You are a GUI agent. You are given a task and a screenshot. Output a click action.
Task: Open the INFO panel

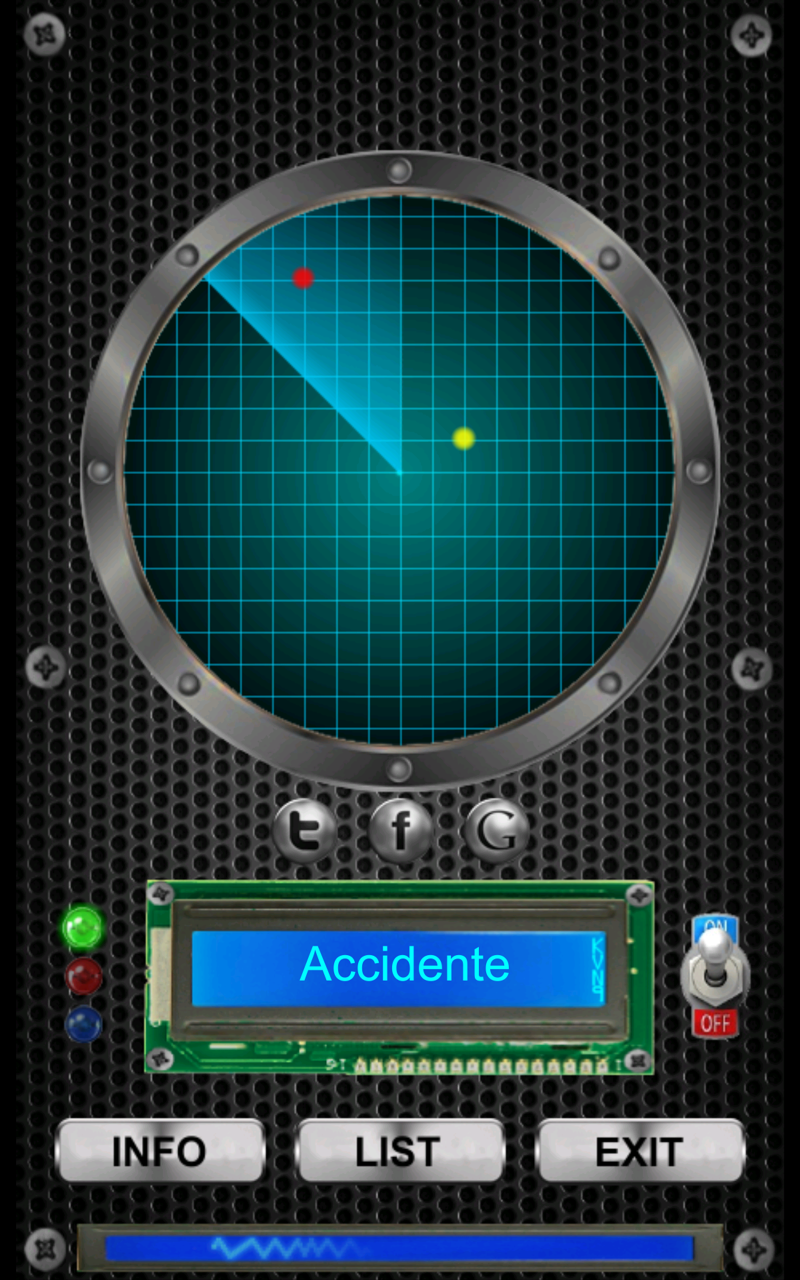pos(160,1151)
